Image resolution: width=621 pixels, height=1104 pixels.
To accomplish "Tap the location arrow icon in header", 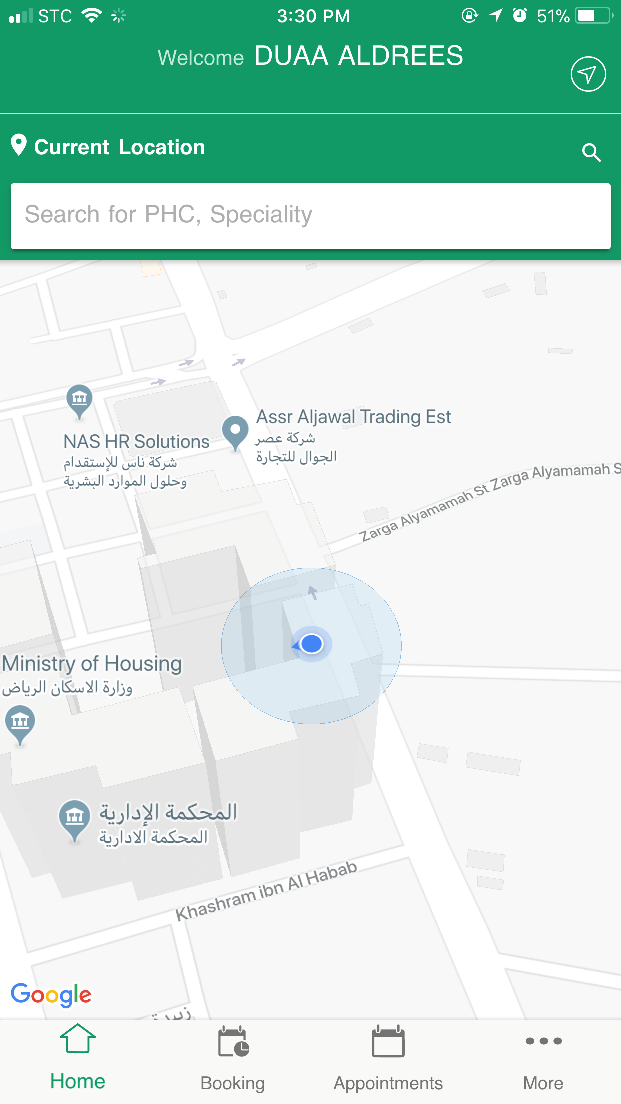I will pyautogui.click(x=588, y=75).
